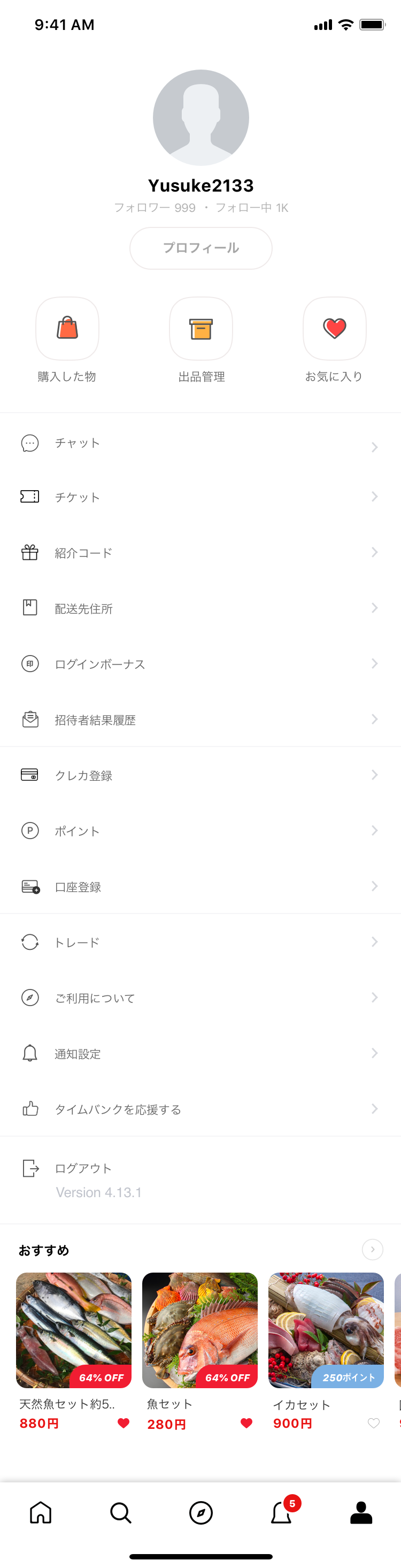Open the notifications bell tab
This screenshot has height=1568, width=401.
coord(281,1512)
